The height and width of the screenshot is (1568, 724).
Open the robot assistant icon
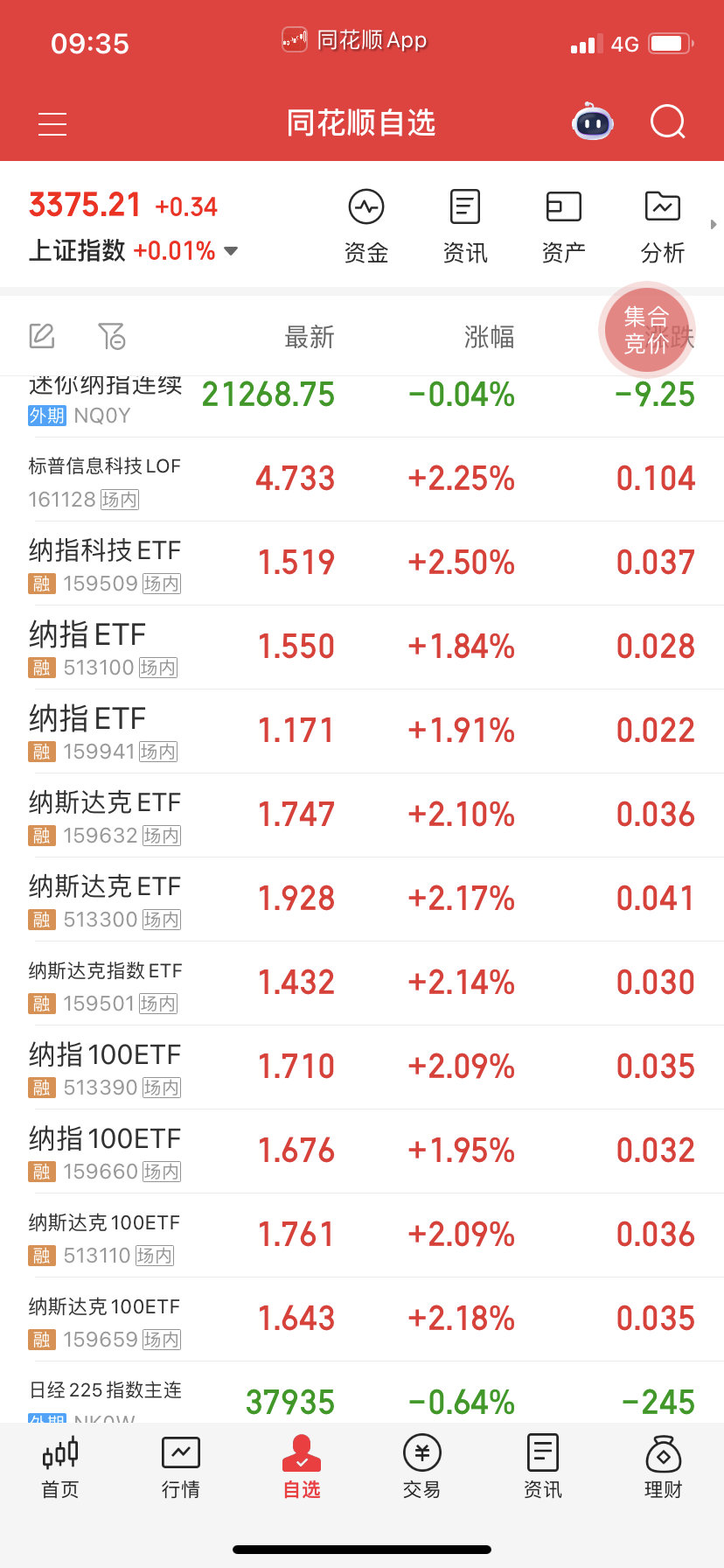[x=593, y=122]
